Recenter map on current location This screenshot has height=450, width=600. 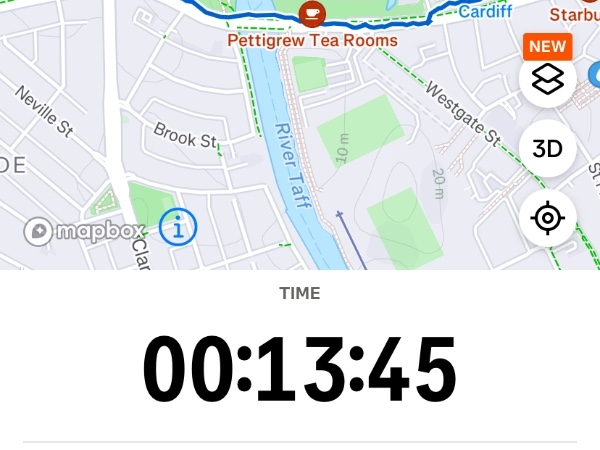tap(547, 218)
